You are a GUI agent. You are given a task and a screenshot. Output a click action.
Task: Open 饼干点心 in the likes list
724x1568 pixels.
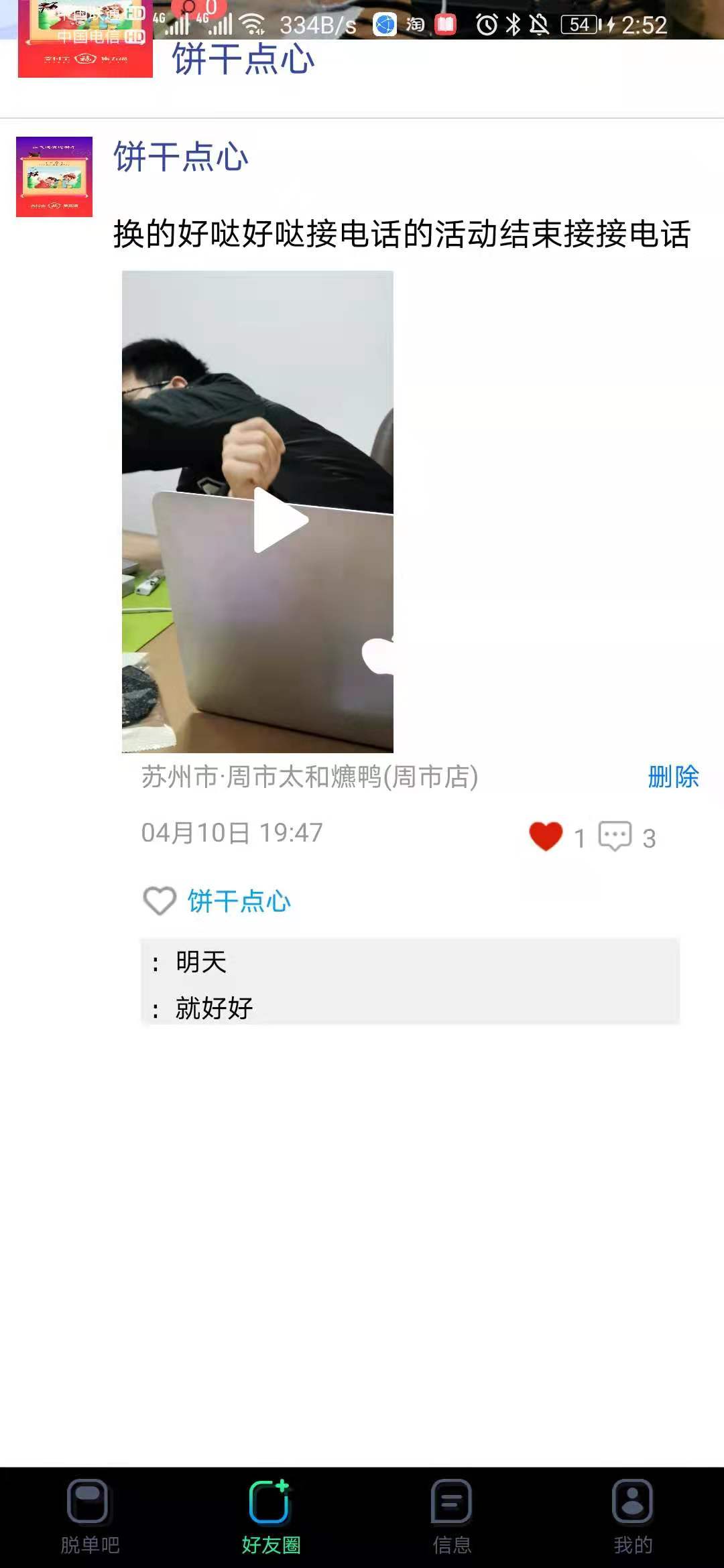pos(239,901)
